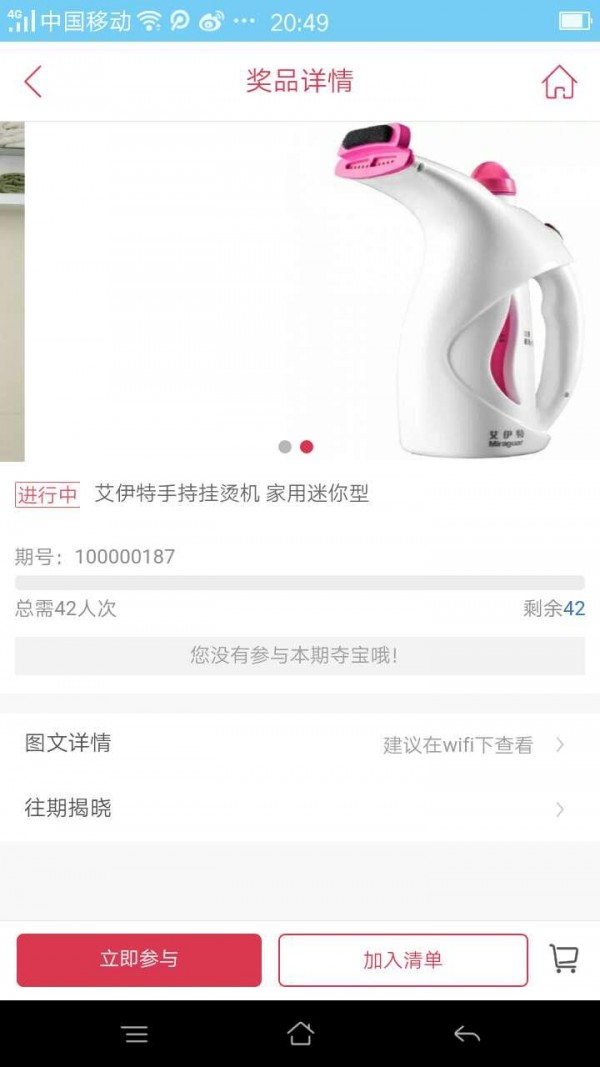The width and height of the screenshot is (600, 1067).
Task: Add the prize with 加入清单
Action: (x=402, y=960)
